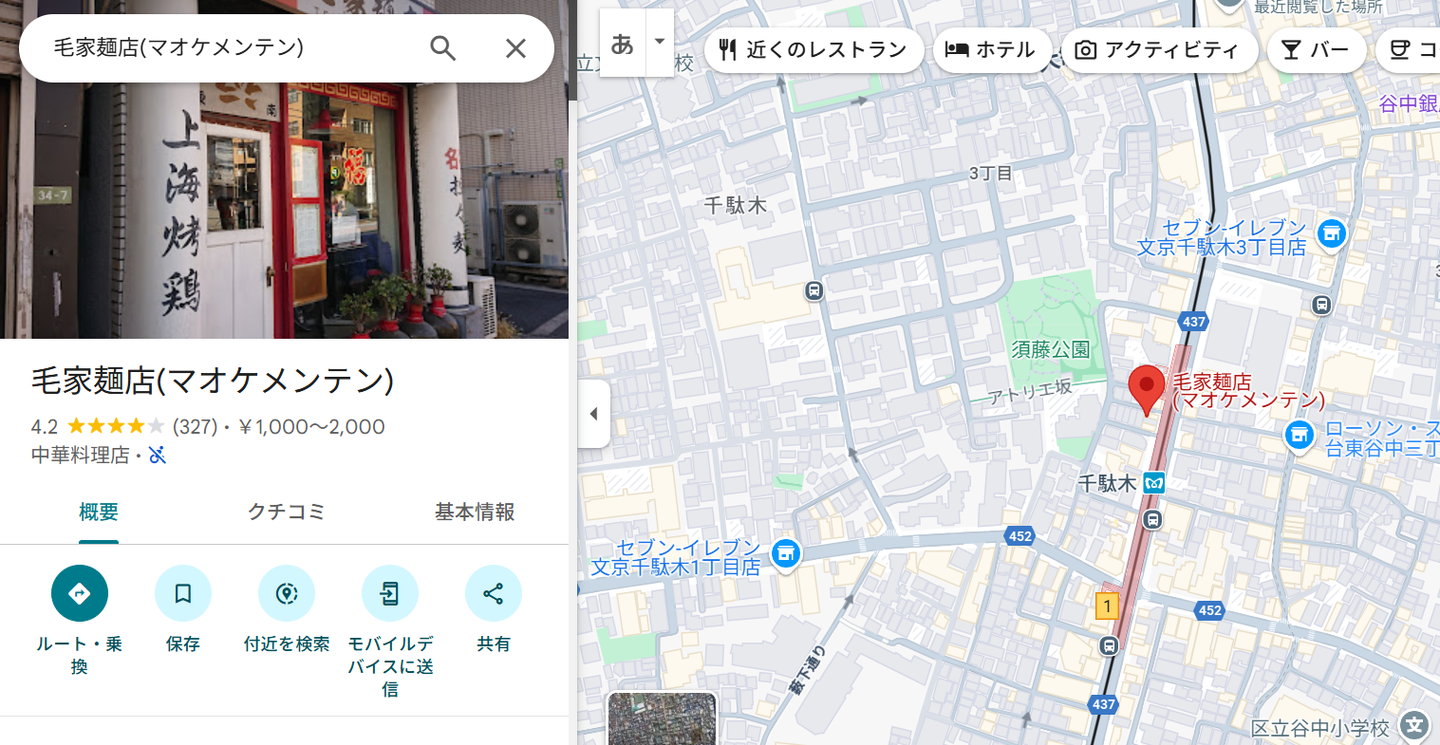Tap 付近を検索 to search nearby
The width and height of the screenshot is (1440, 745).
point(286,594)
